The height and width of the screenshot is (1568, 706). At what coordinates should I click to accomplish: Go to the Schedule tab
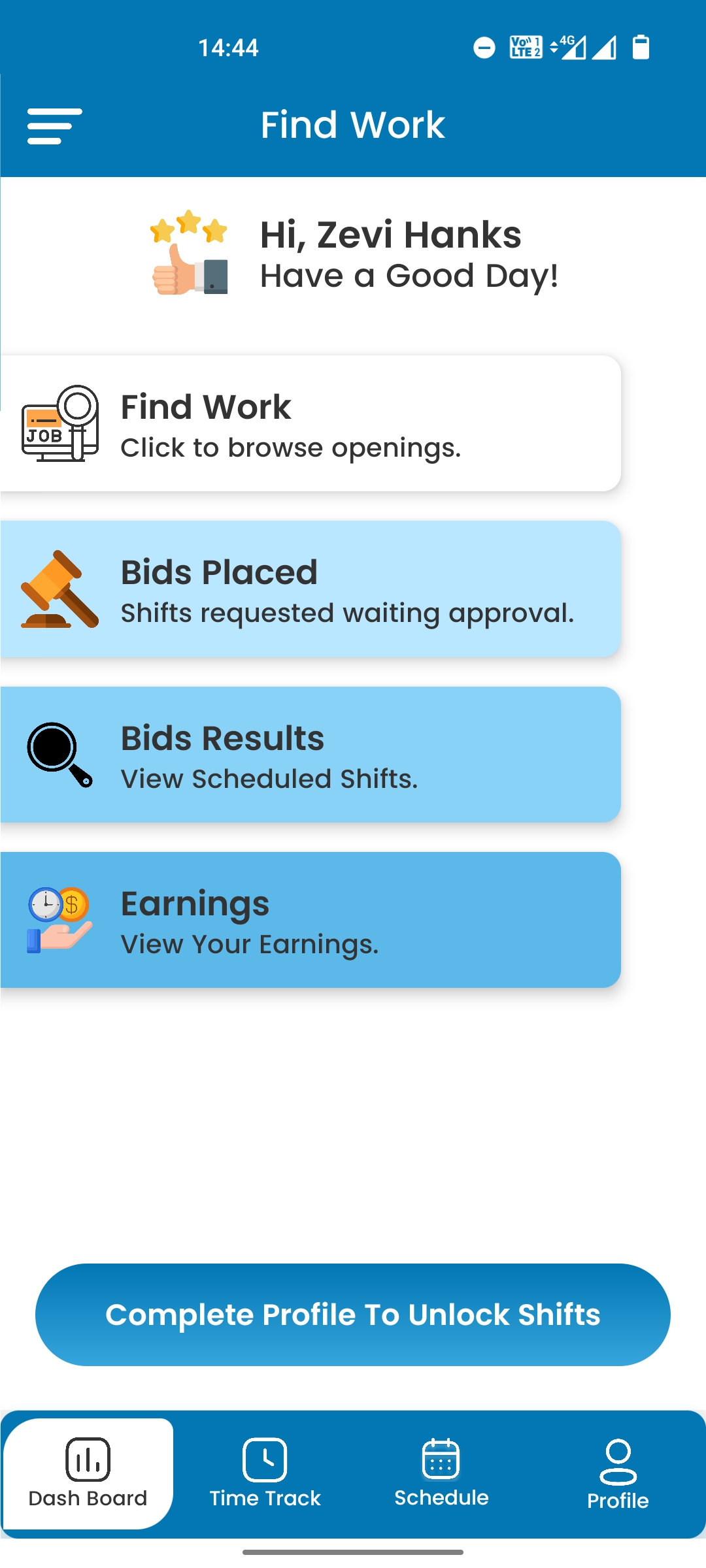click(441, 1473)
